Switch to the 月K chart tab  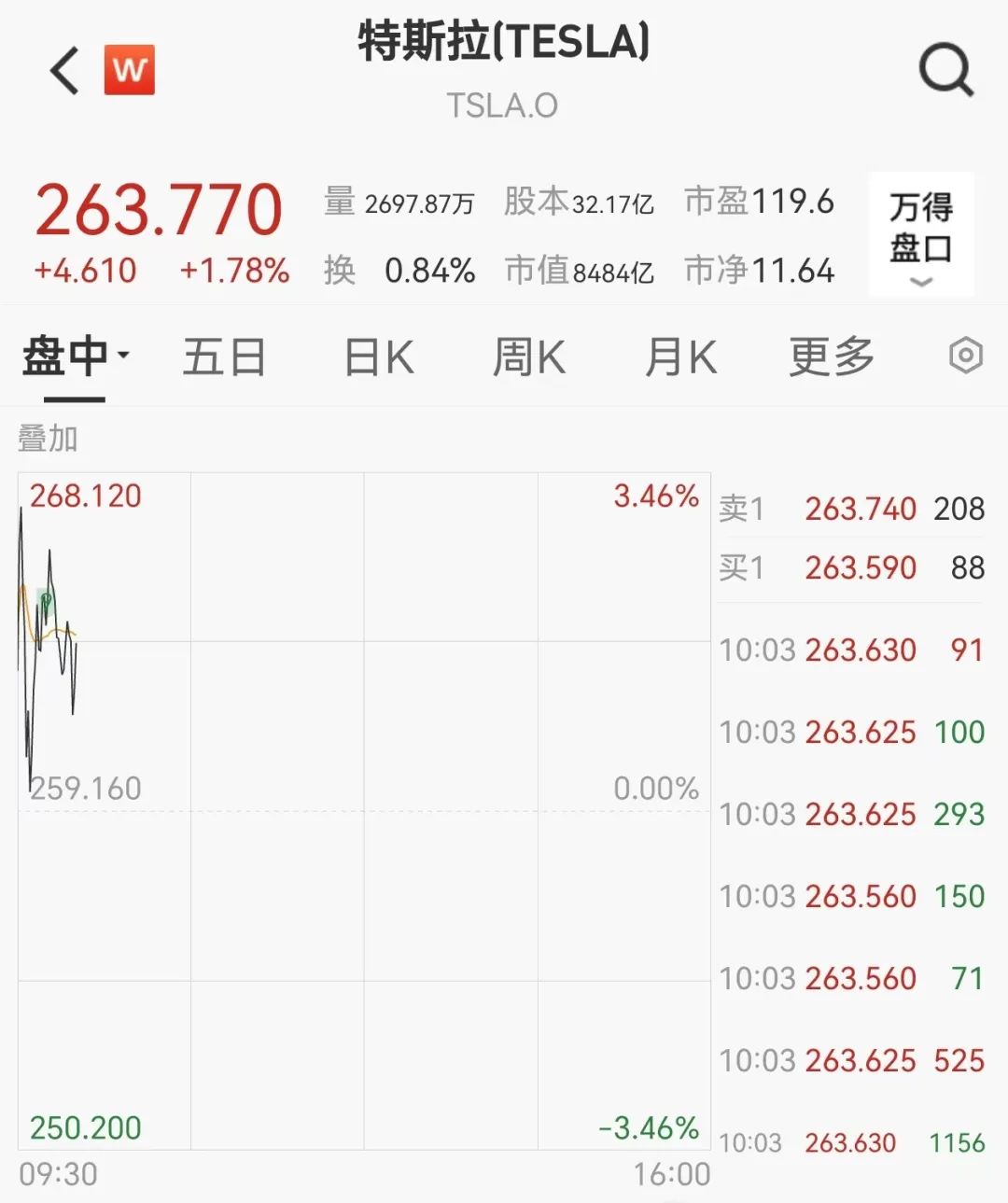tap(680, 357)
